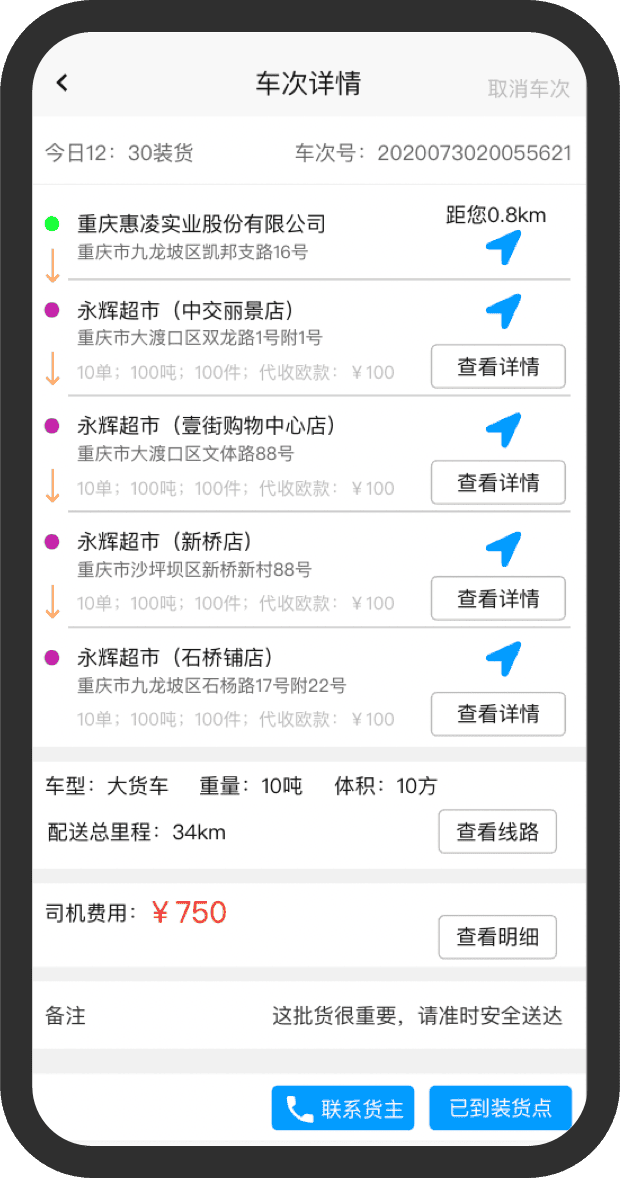Image resolution: width=620 pixels, height=1178 pixels.
Task: Confirm arrival with 已到装货点
Action: click(x=500, y=1108)
